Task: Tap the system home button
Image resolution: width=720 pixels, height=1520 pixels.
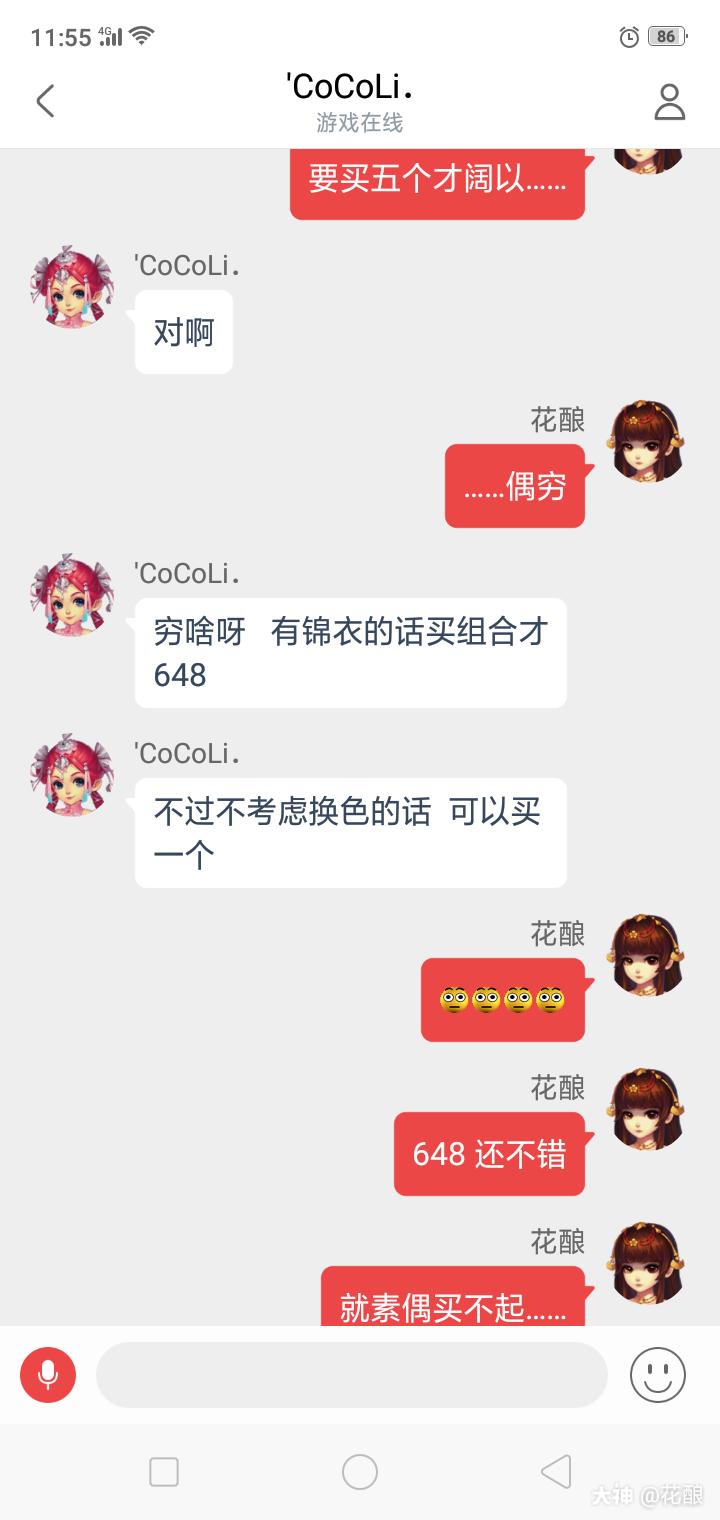Action: click(360, 1472)
